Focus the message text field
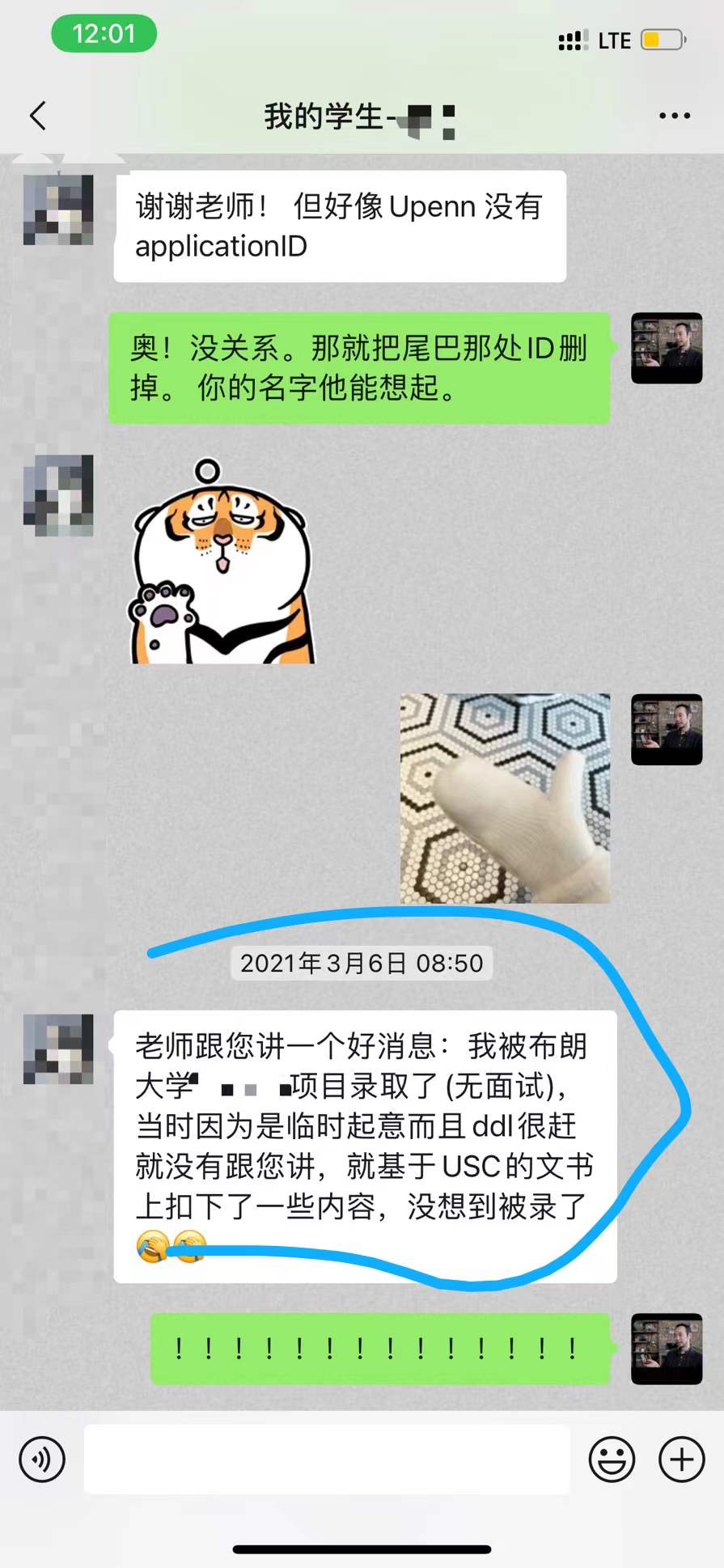 (327, 1459)
